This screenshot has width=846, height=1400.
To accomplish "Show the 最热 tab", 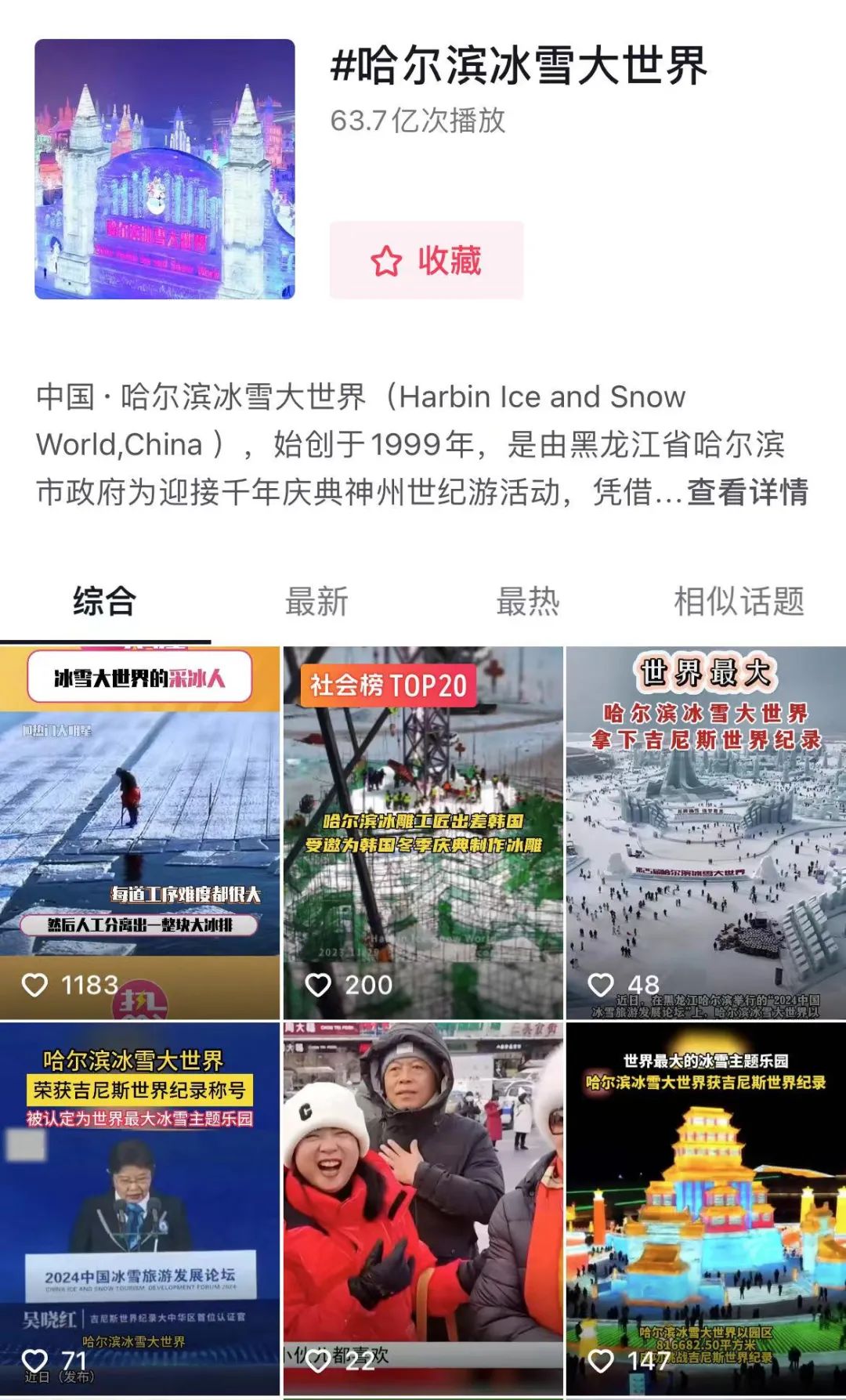I will pos(528,602).
